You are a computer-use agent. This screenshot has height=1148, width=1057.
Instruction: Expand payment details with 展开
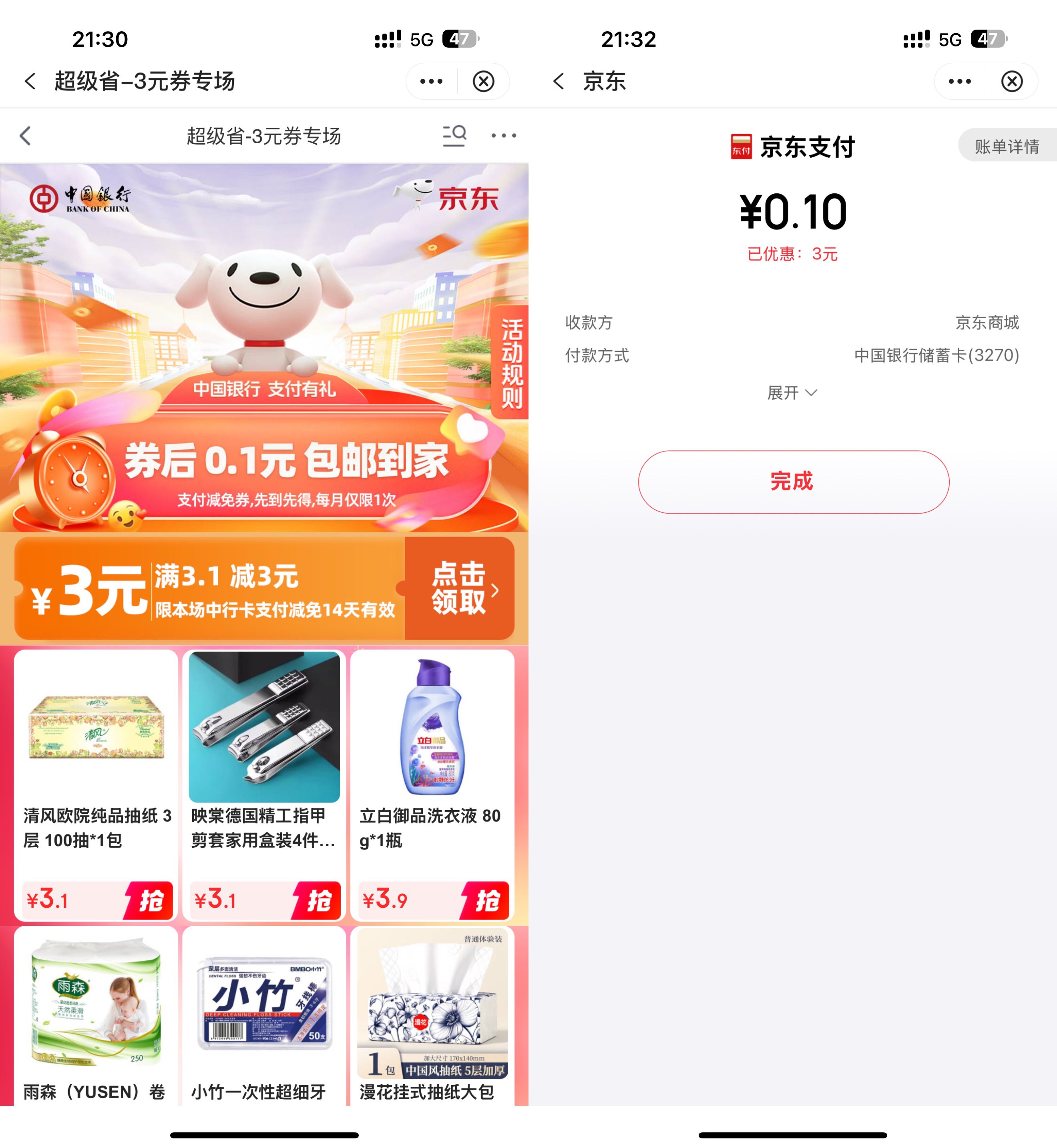pyautogui.click(x=792, y=393)
